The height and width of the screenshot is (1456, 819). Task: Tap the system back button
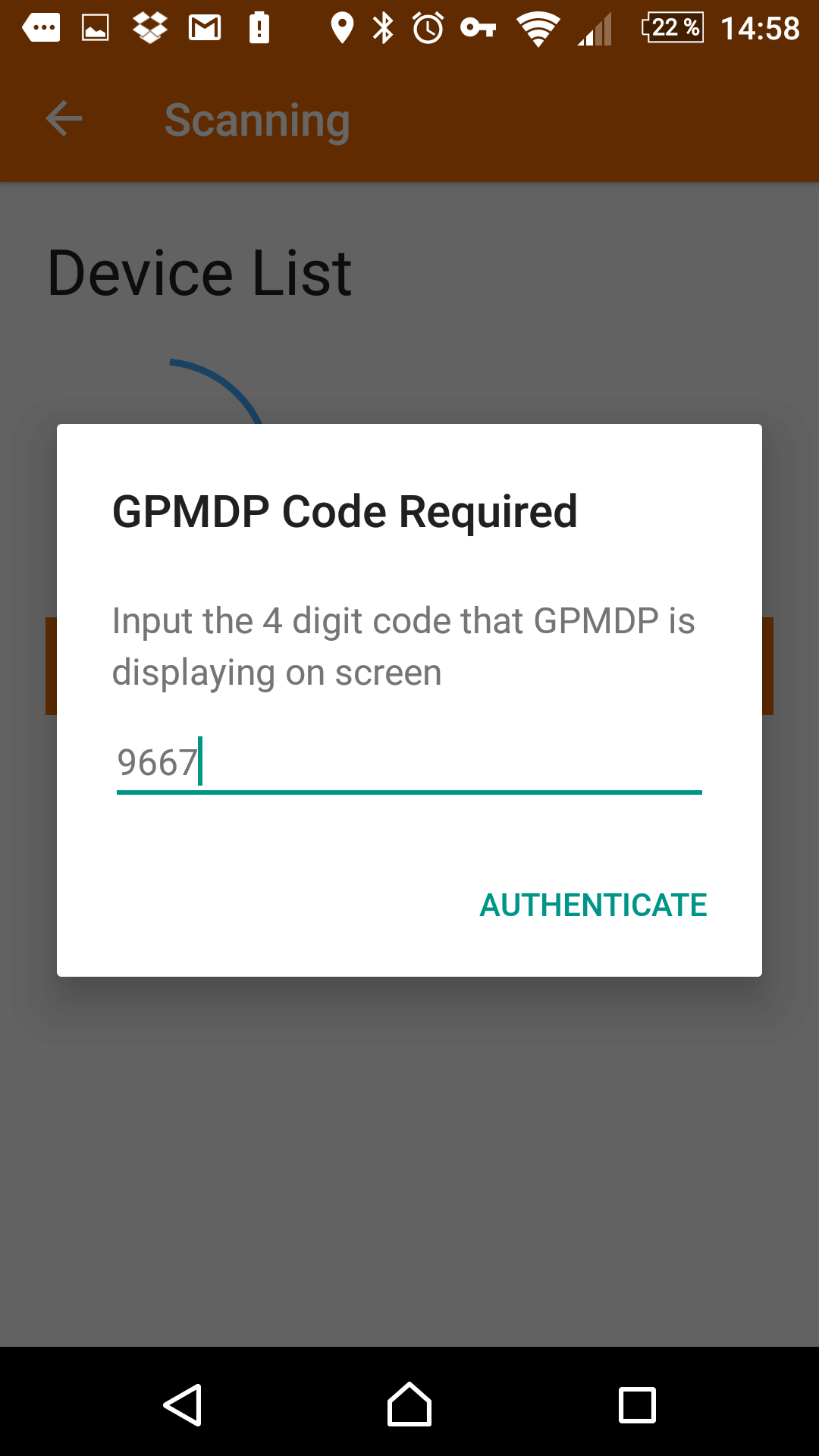(183, 1404)
